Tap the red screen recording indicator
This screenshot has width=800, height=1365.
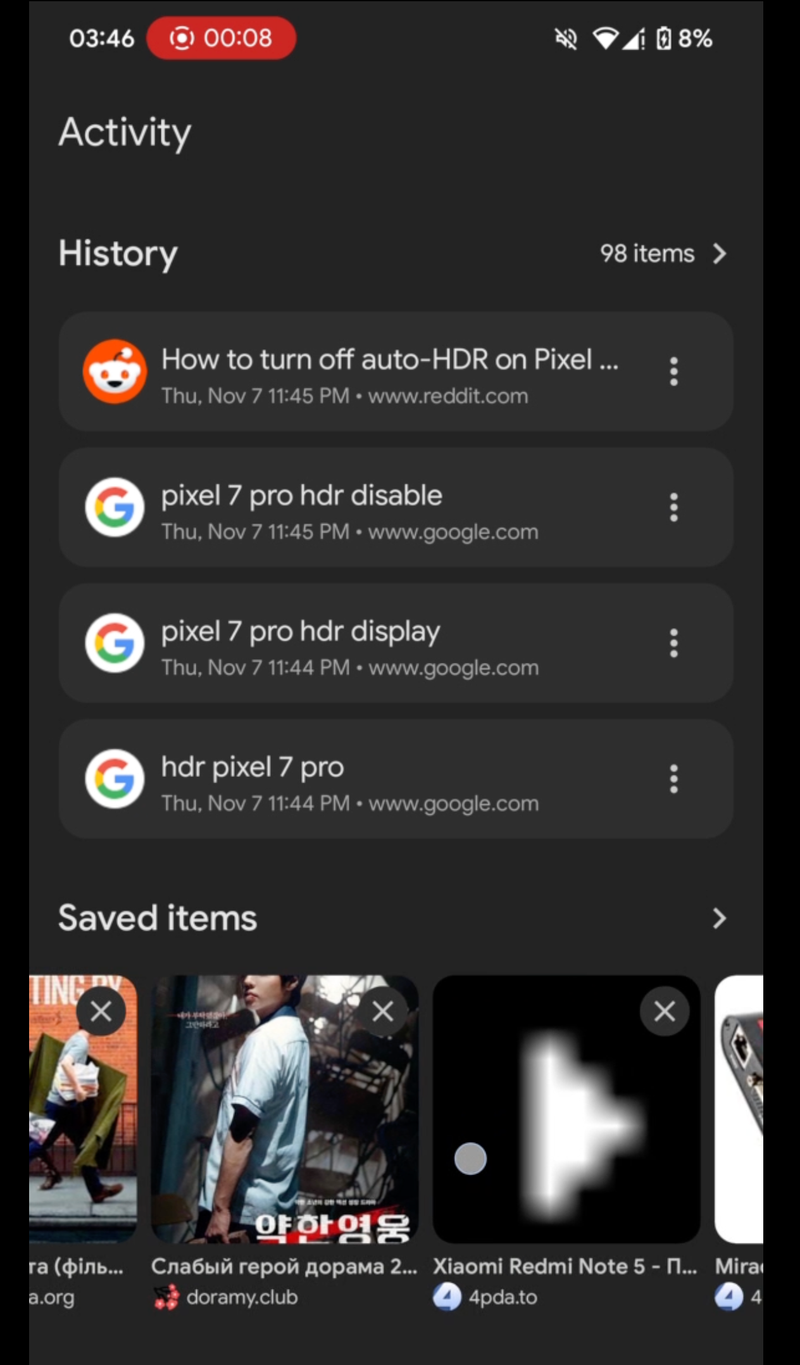pyautogui.click(x=221, y=39)
